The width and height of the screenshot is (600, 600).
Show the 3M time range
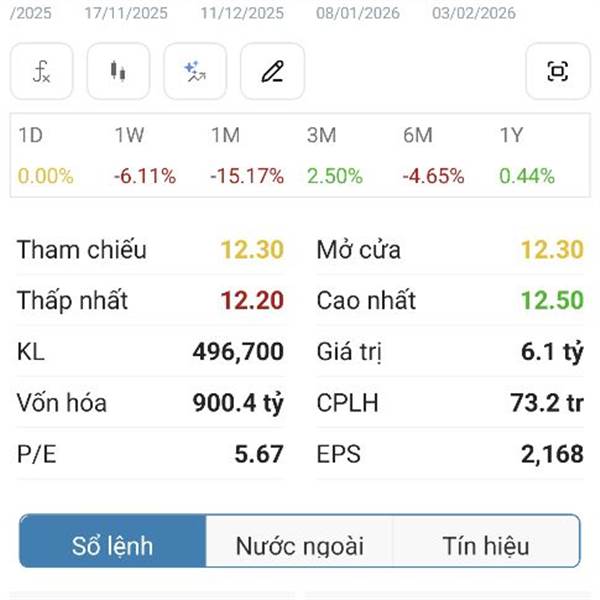coord(335,156)
